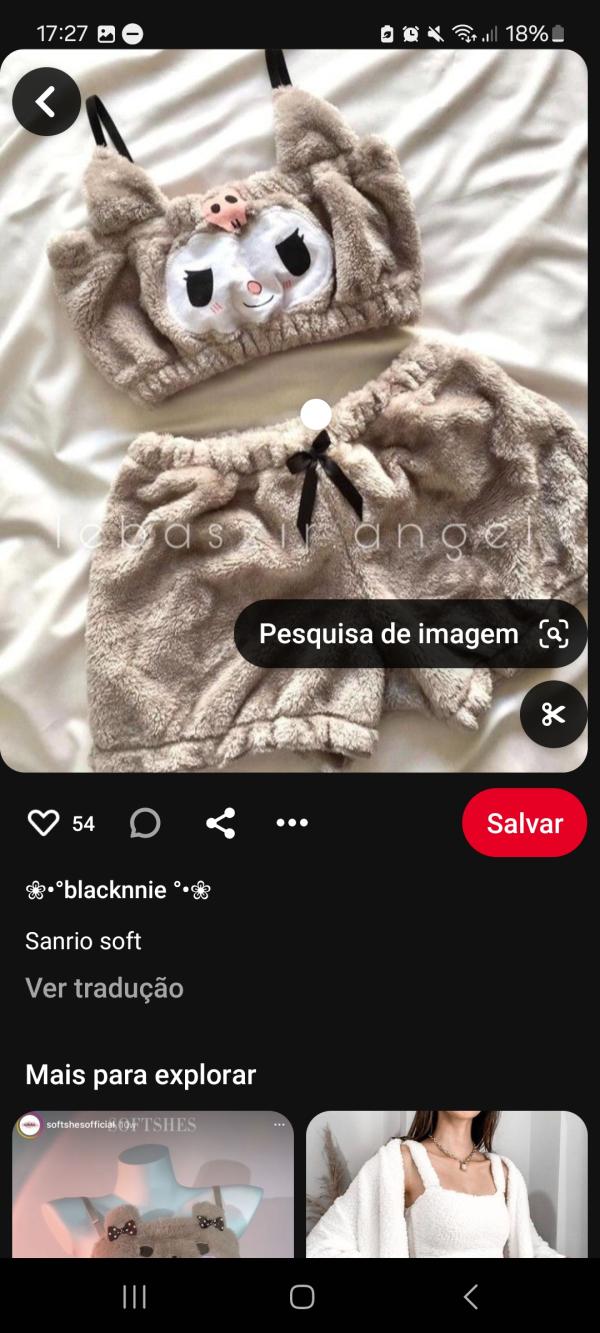The image size is (600, 1333).
Task: Like this pin with the heart
Action: coord(44,823)
